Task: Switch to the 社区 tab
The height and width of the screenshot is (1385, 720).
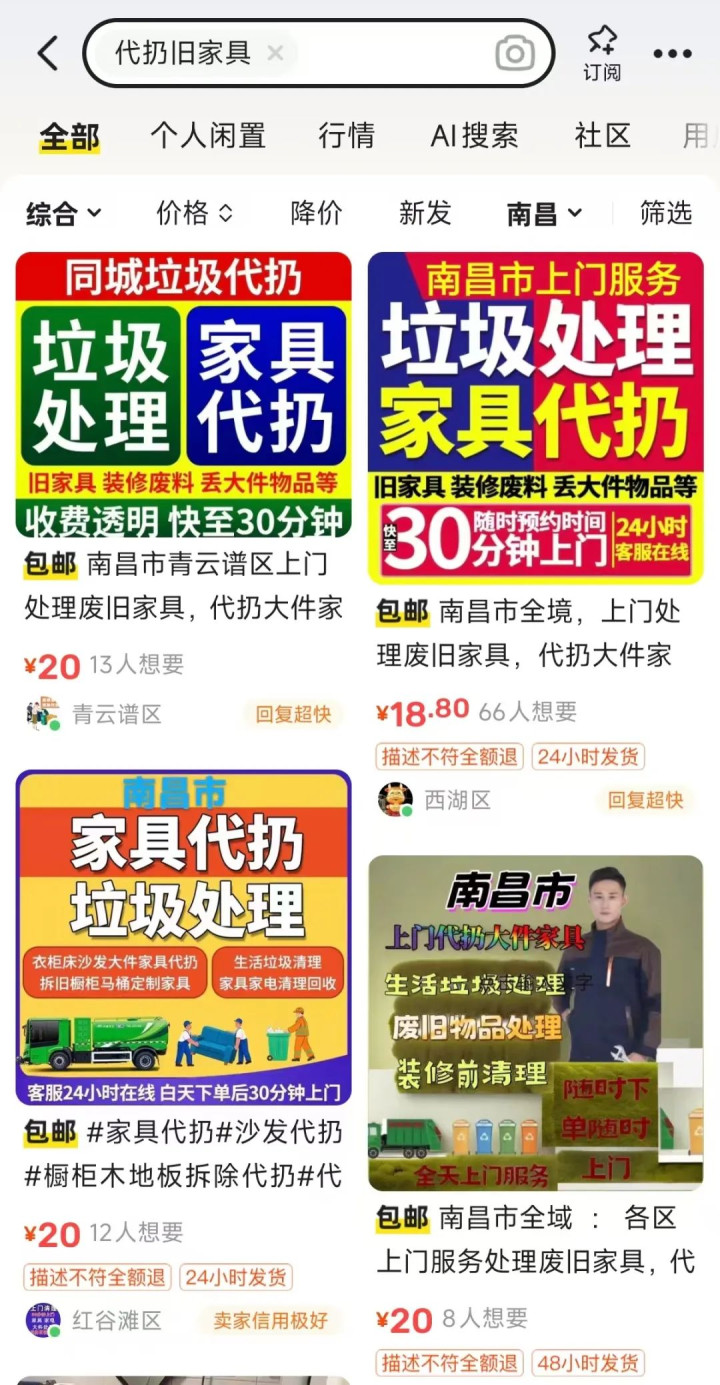Action: [603, 136]
